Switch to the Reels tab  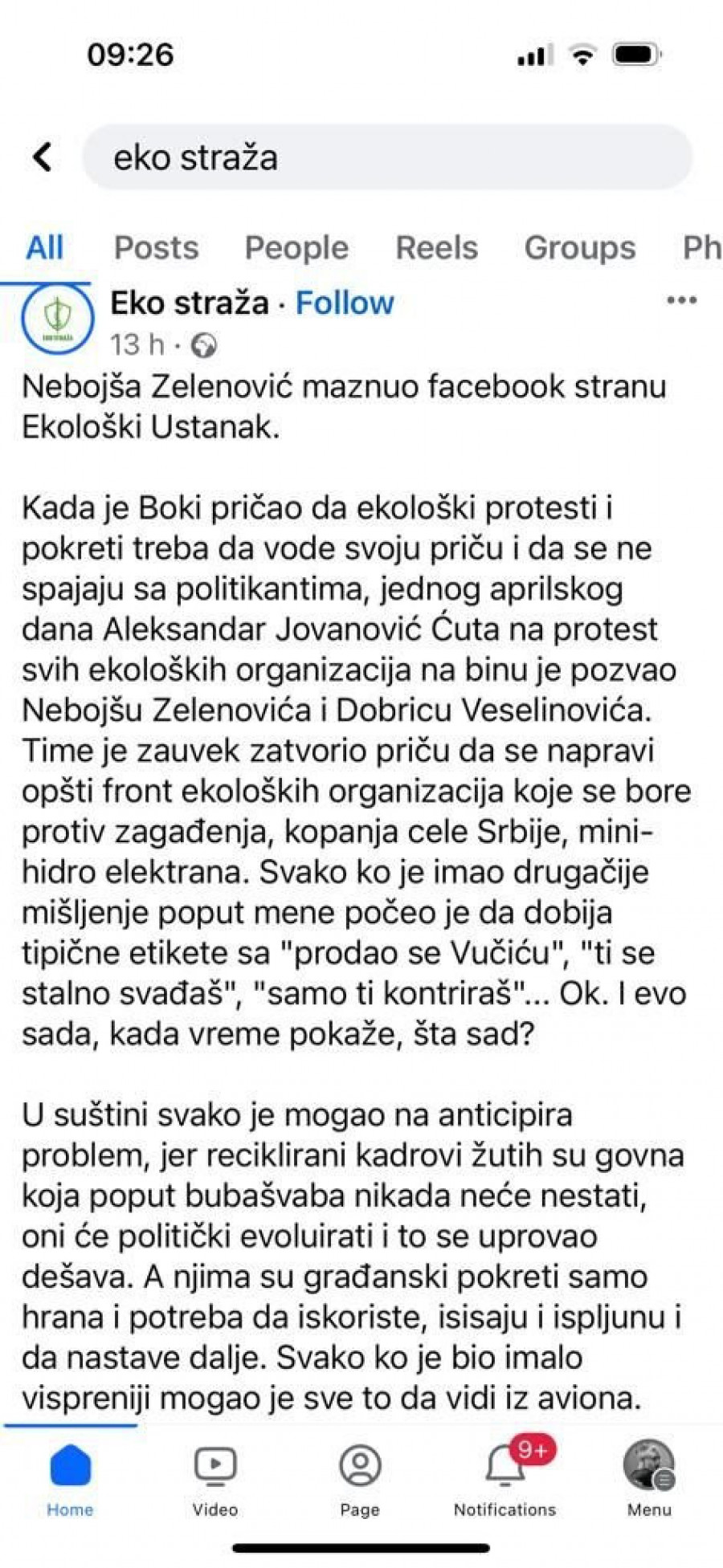[x=436, y=247]
